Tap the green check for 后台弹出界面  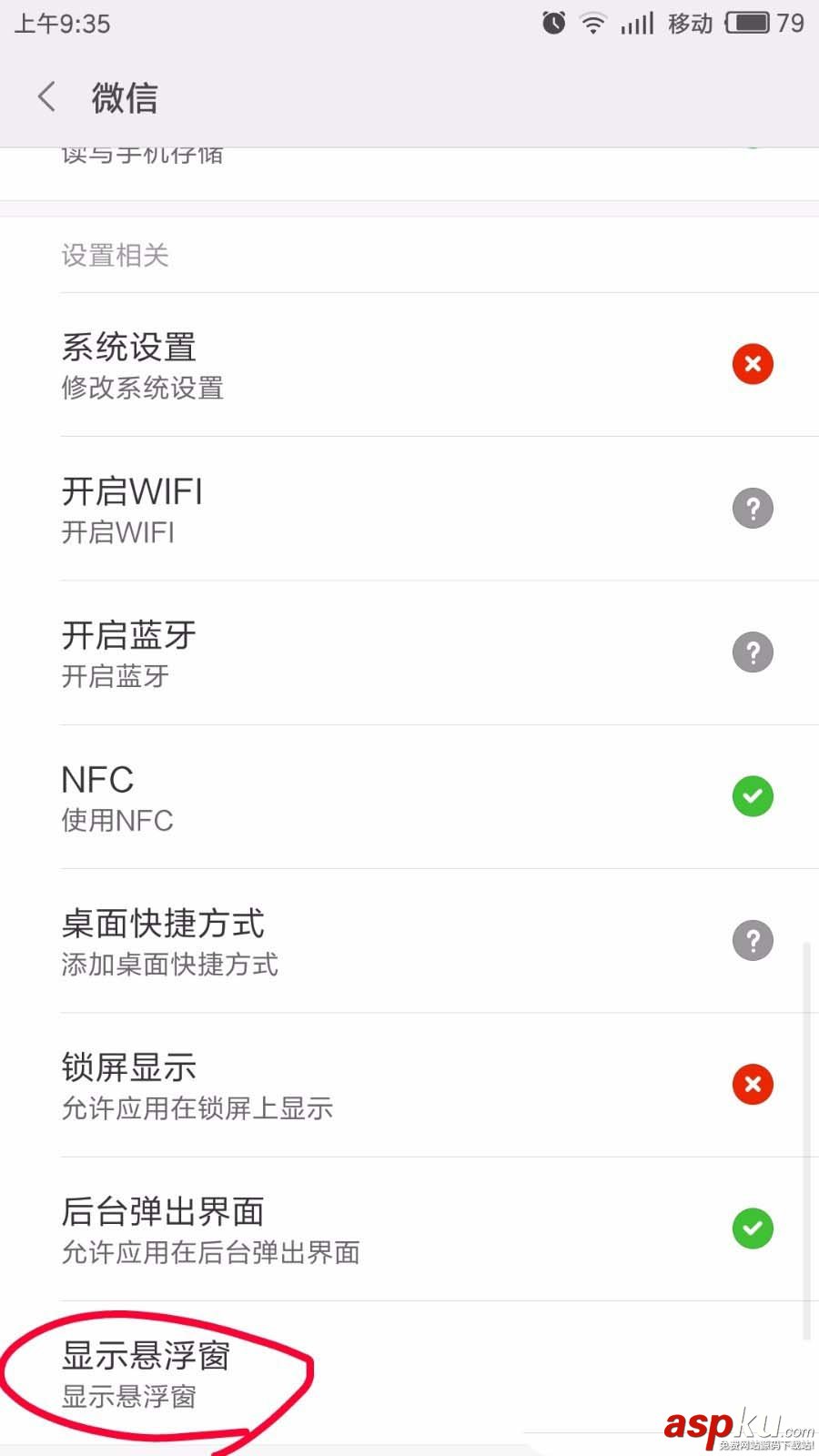753,1228
